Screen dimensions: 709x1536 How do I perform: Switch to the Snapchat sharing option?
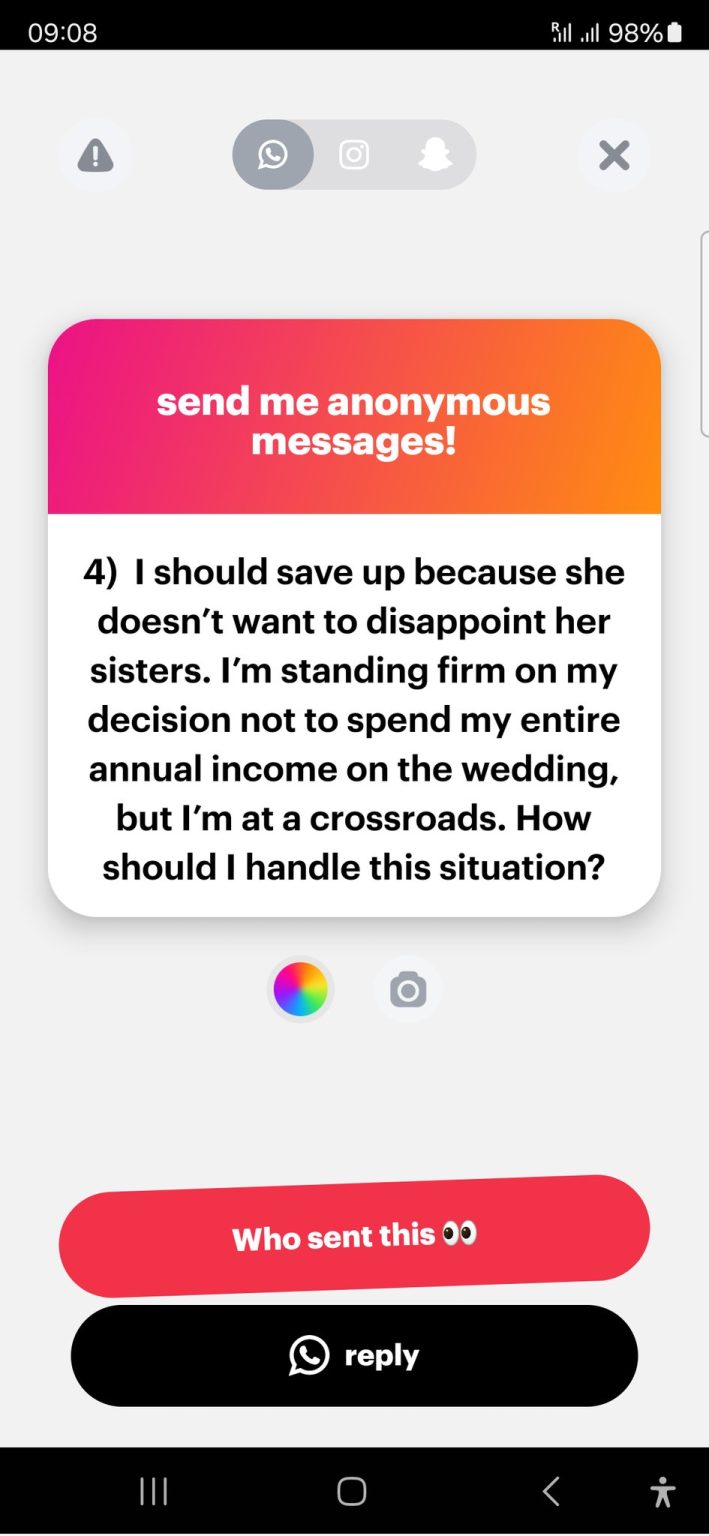pyautogui.click(x=435, y=155)
